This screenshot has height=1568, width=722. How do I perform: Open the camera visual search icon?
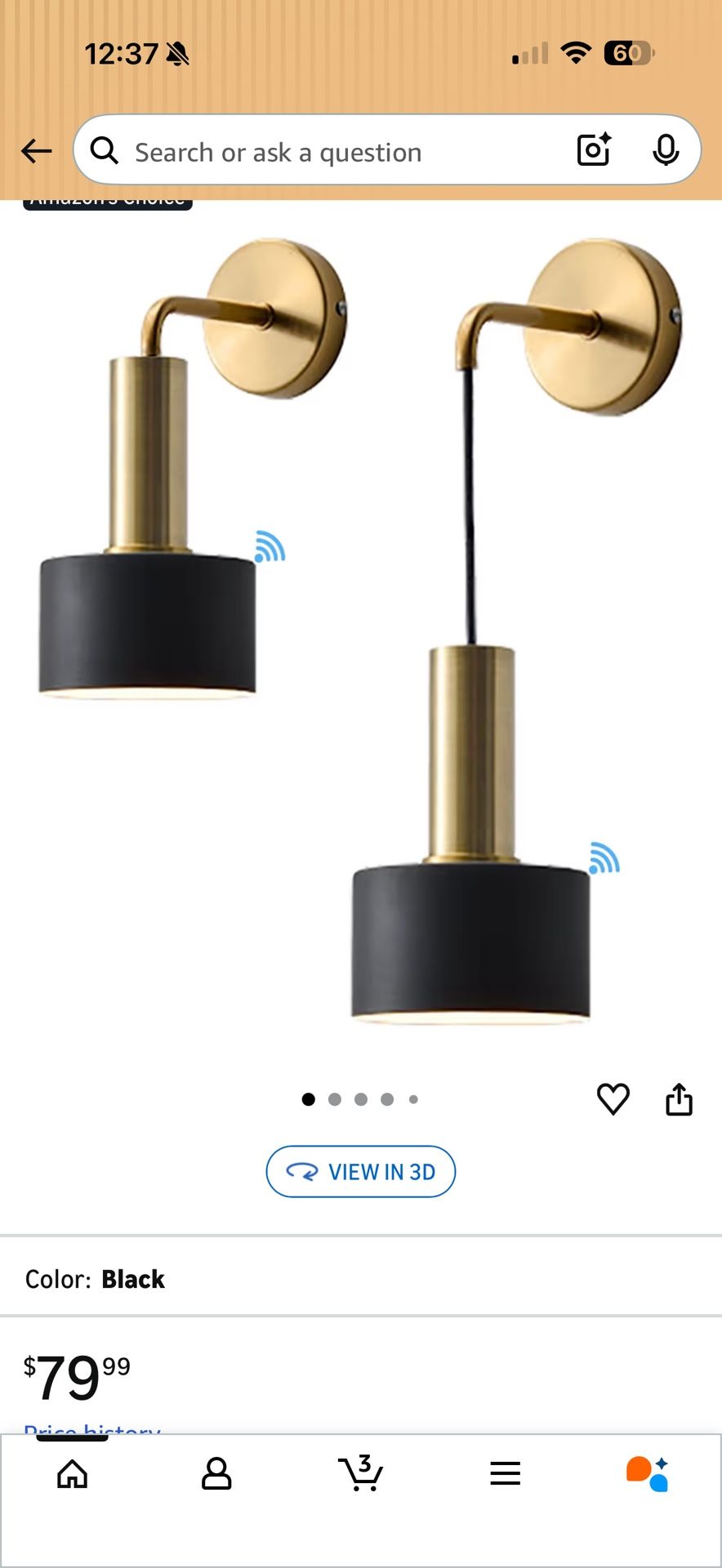pos(593,149)
